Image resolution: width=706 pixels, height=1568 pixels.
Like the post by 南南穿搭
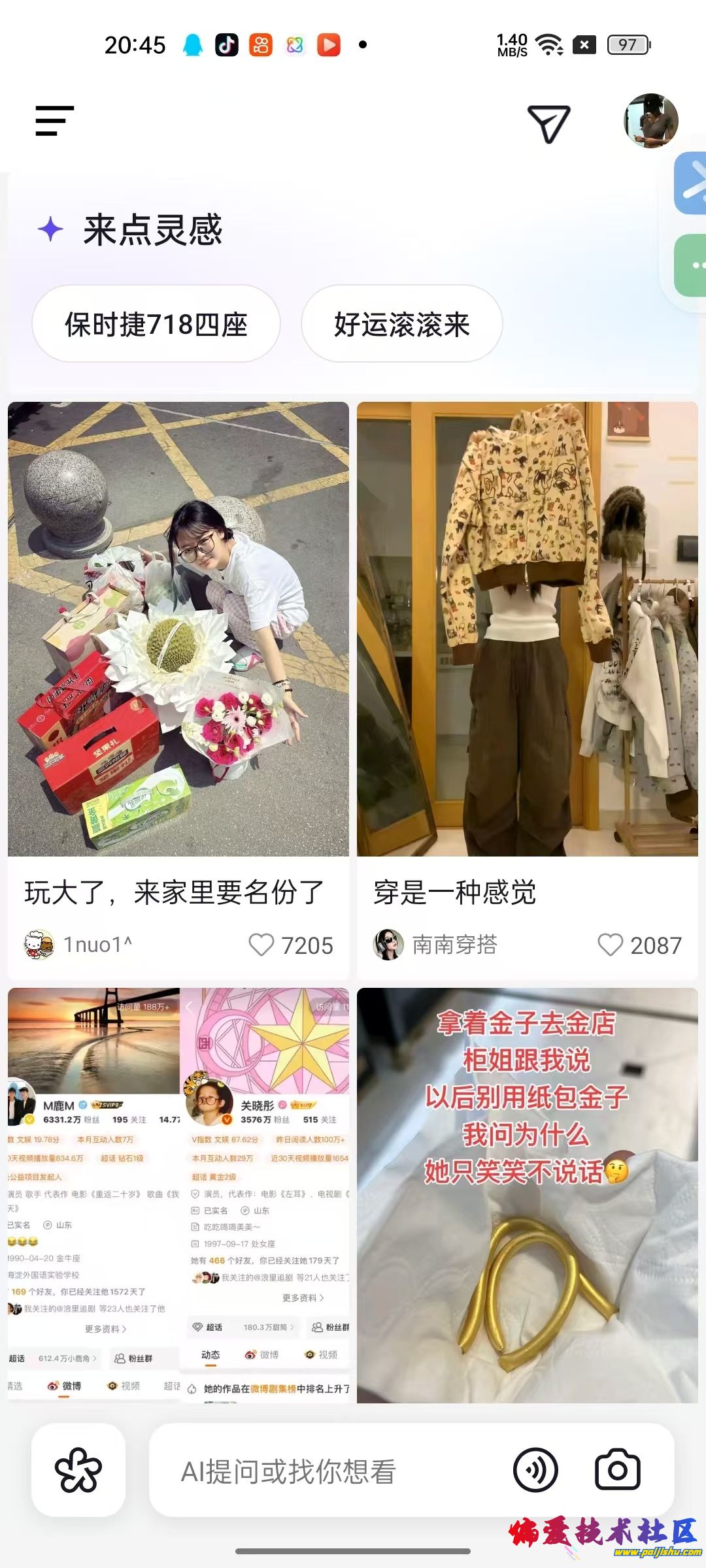(611, 945)
